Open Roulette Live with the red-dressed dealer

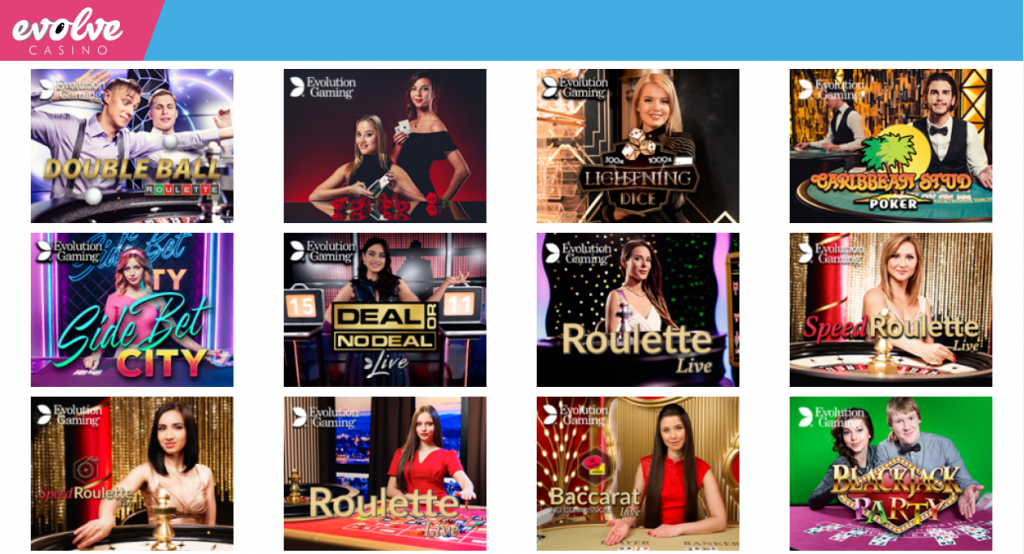(385, 473)
